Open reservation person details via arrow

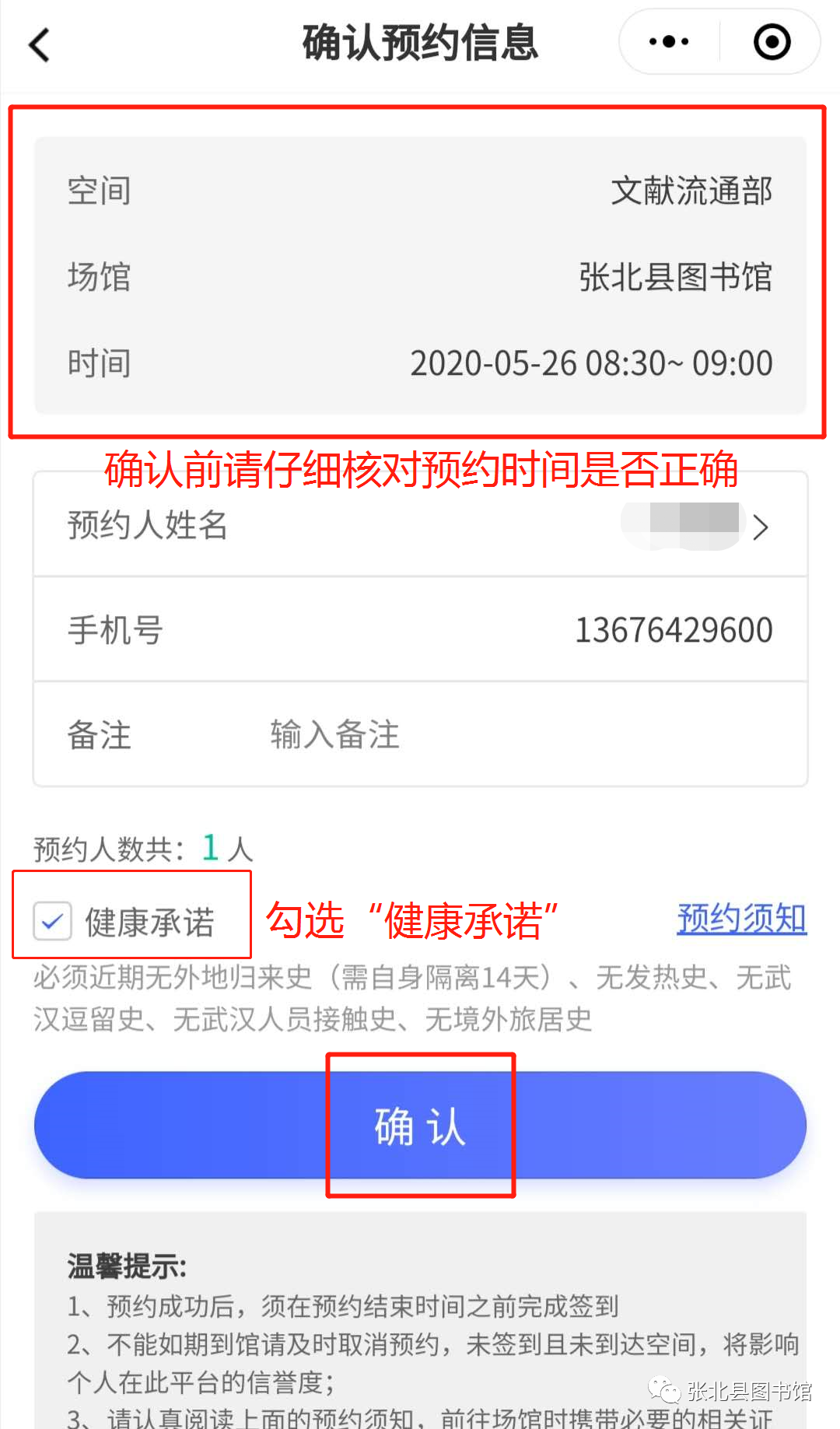[761, 526]
